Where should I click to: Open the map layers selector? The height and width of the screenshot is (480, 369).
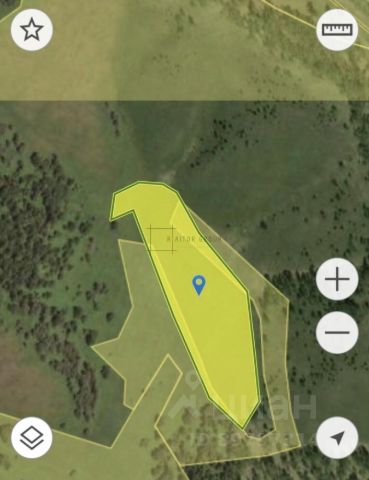point(32,438)
